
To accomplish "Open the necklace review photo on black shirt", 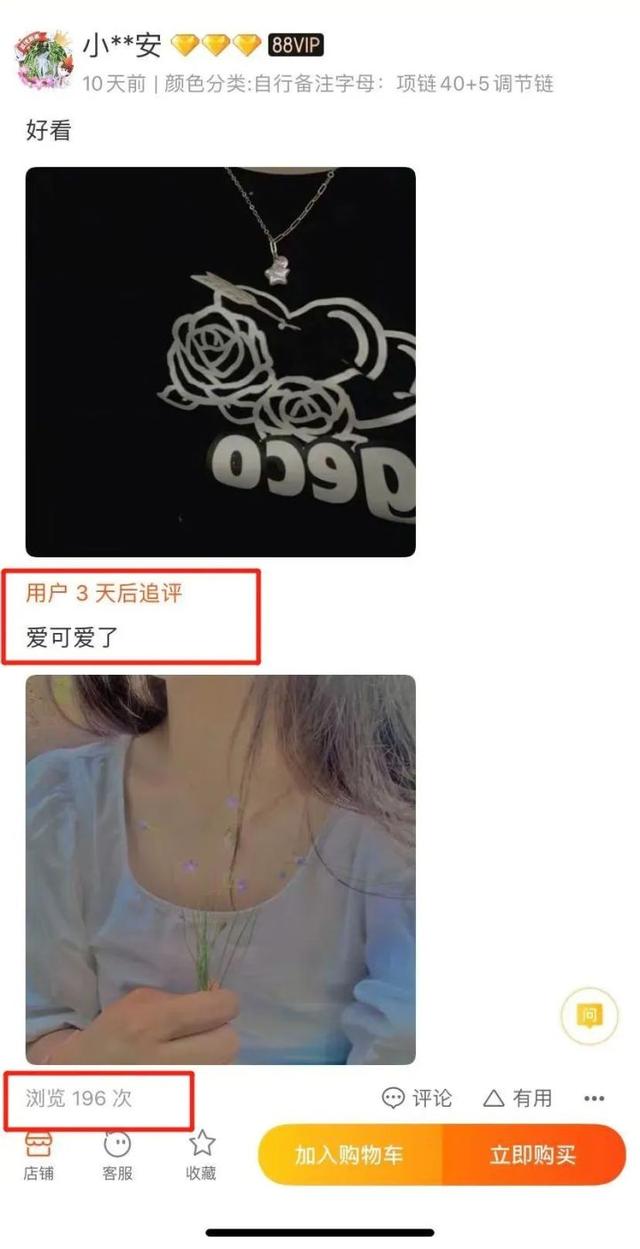I will [220, 361].
